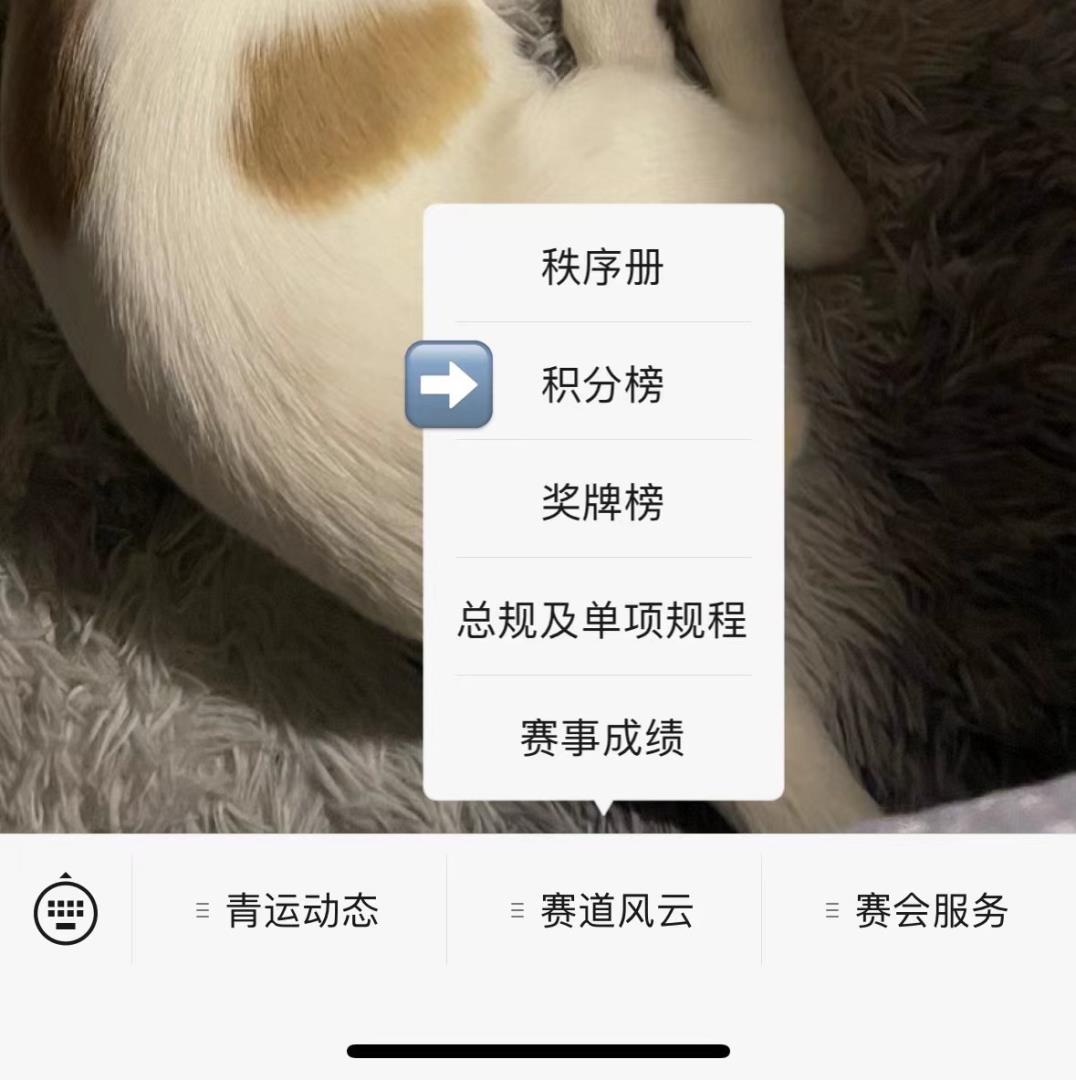The height and width of the screenshot is (1080, 1076).
Task: Collapse the 赛道风云 menu
Action: coord(604,911)
